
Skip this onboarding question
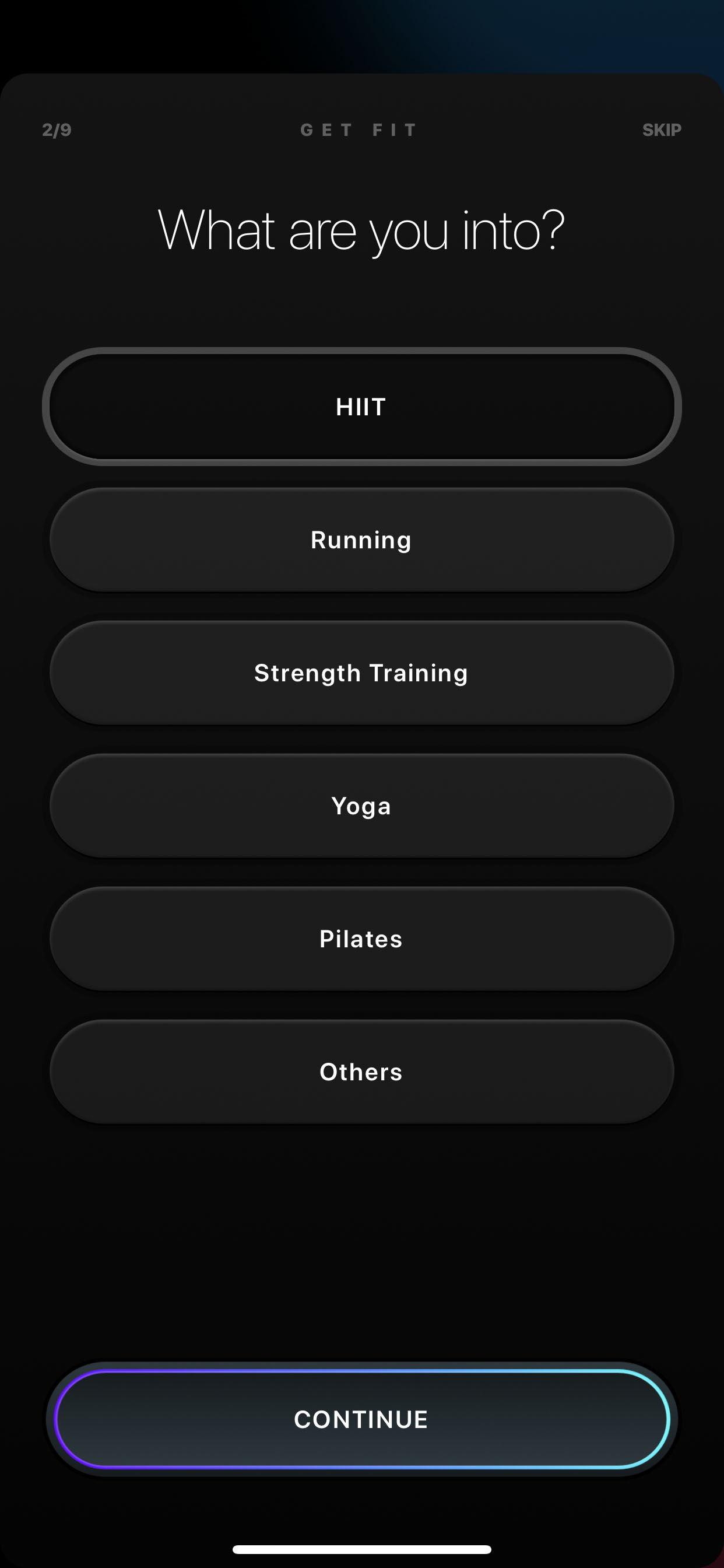click(661, 129)
